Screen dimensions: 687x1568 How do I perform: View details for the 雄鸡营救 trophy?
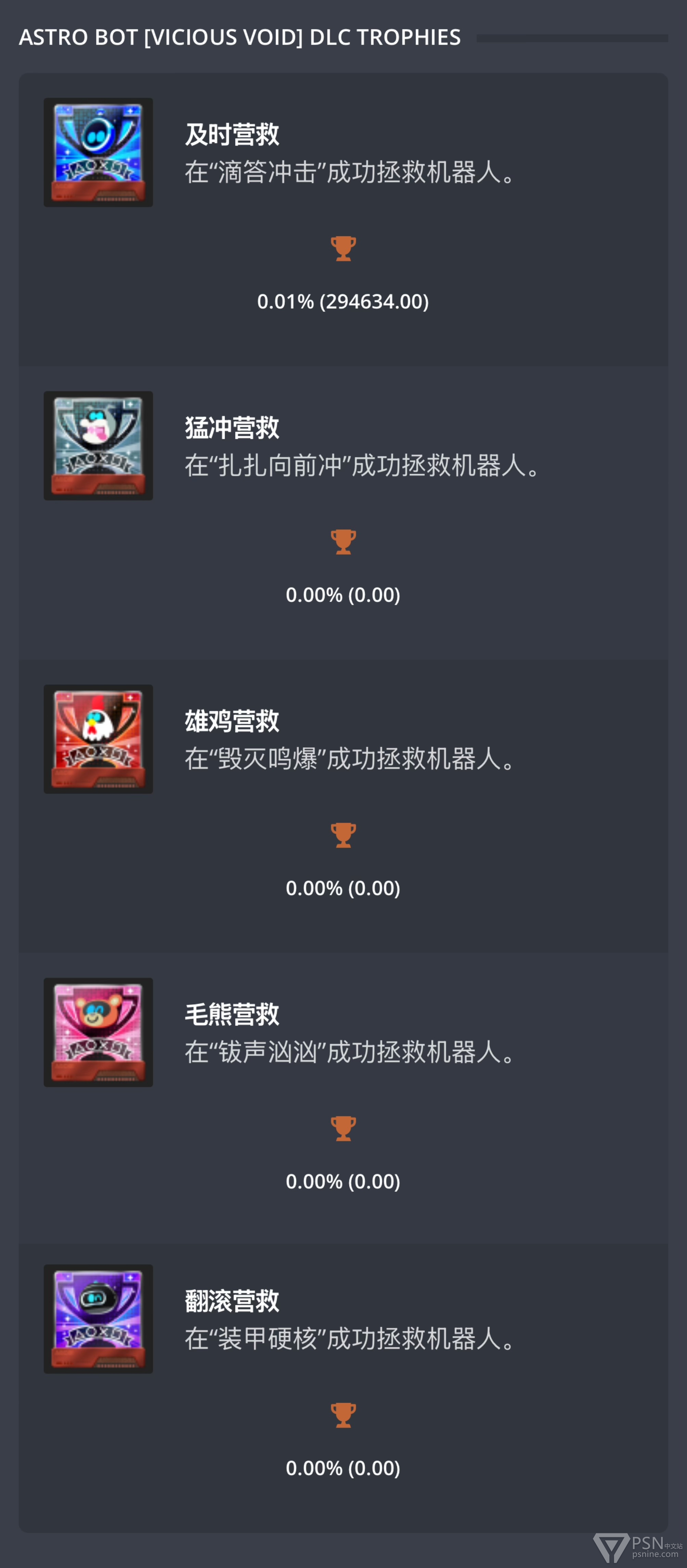(343, 807)
